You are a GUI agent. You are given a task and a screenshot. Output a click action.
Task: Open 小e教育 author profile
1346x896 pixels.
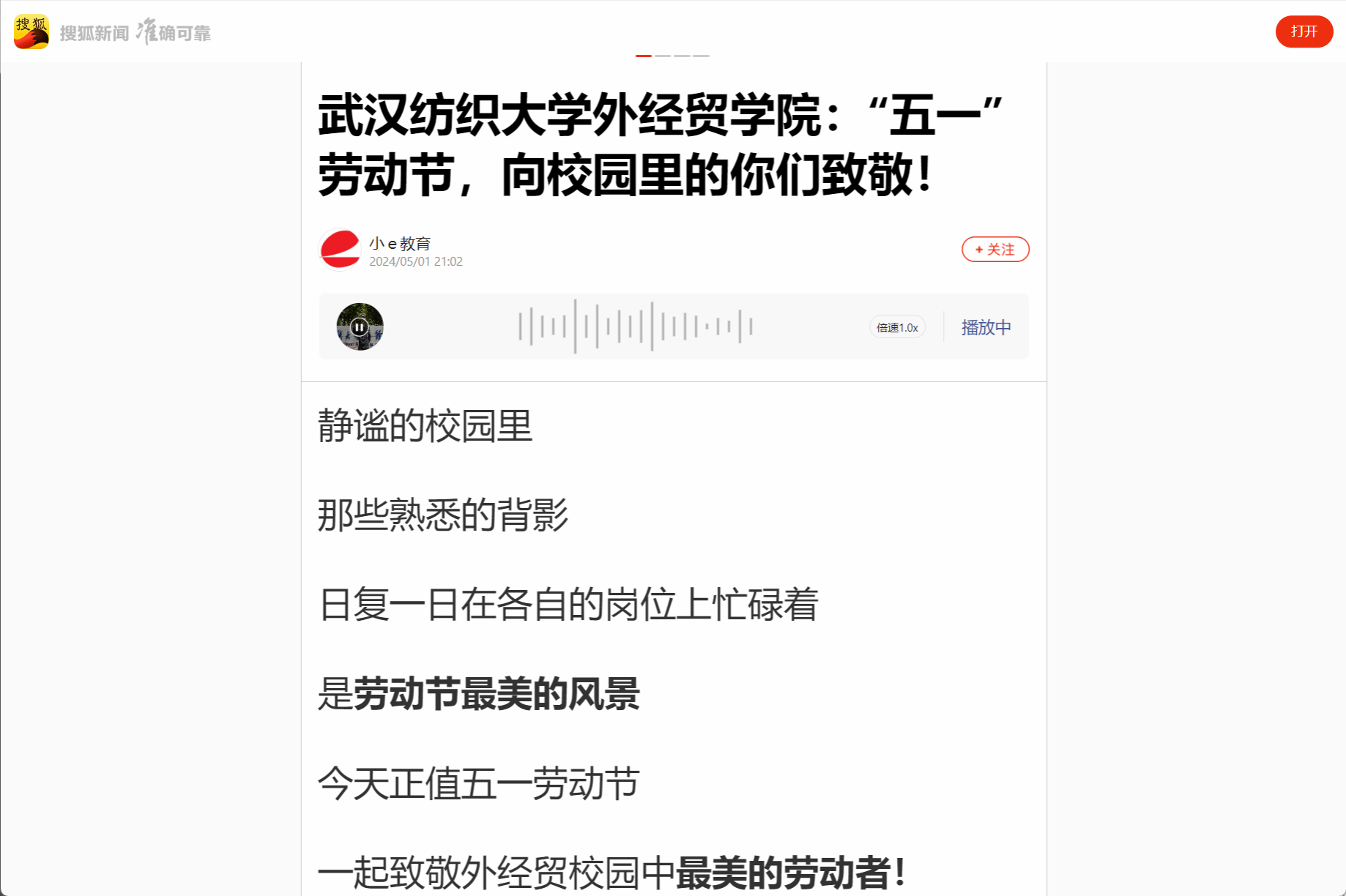tap(400, 243)
